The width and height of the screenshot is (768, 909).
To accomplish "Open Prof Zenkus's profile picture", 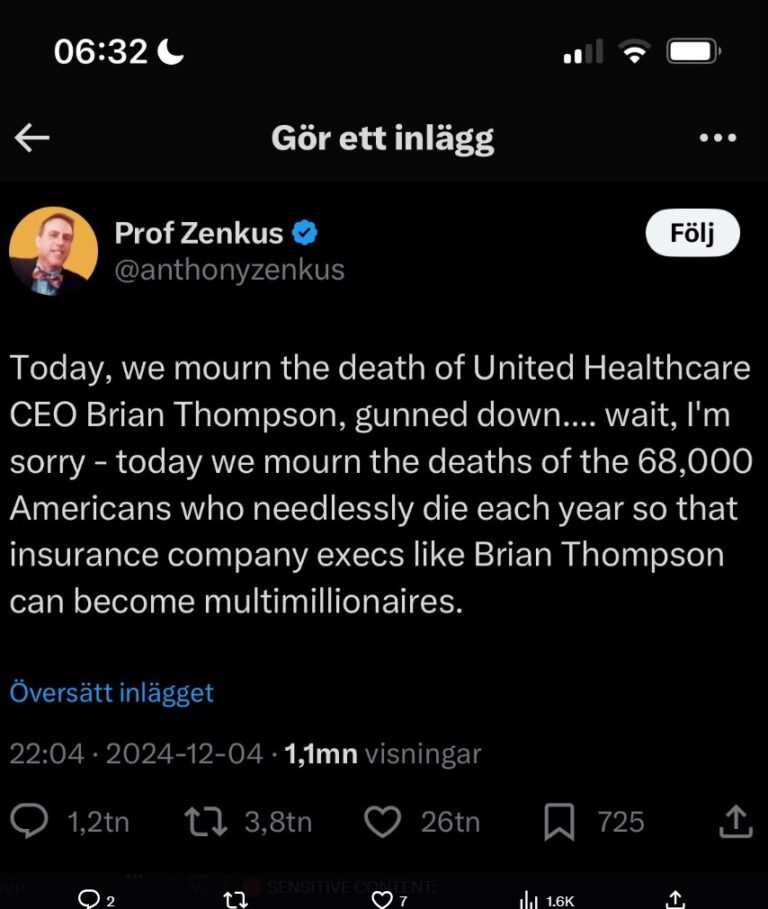I will (53, 251).
